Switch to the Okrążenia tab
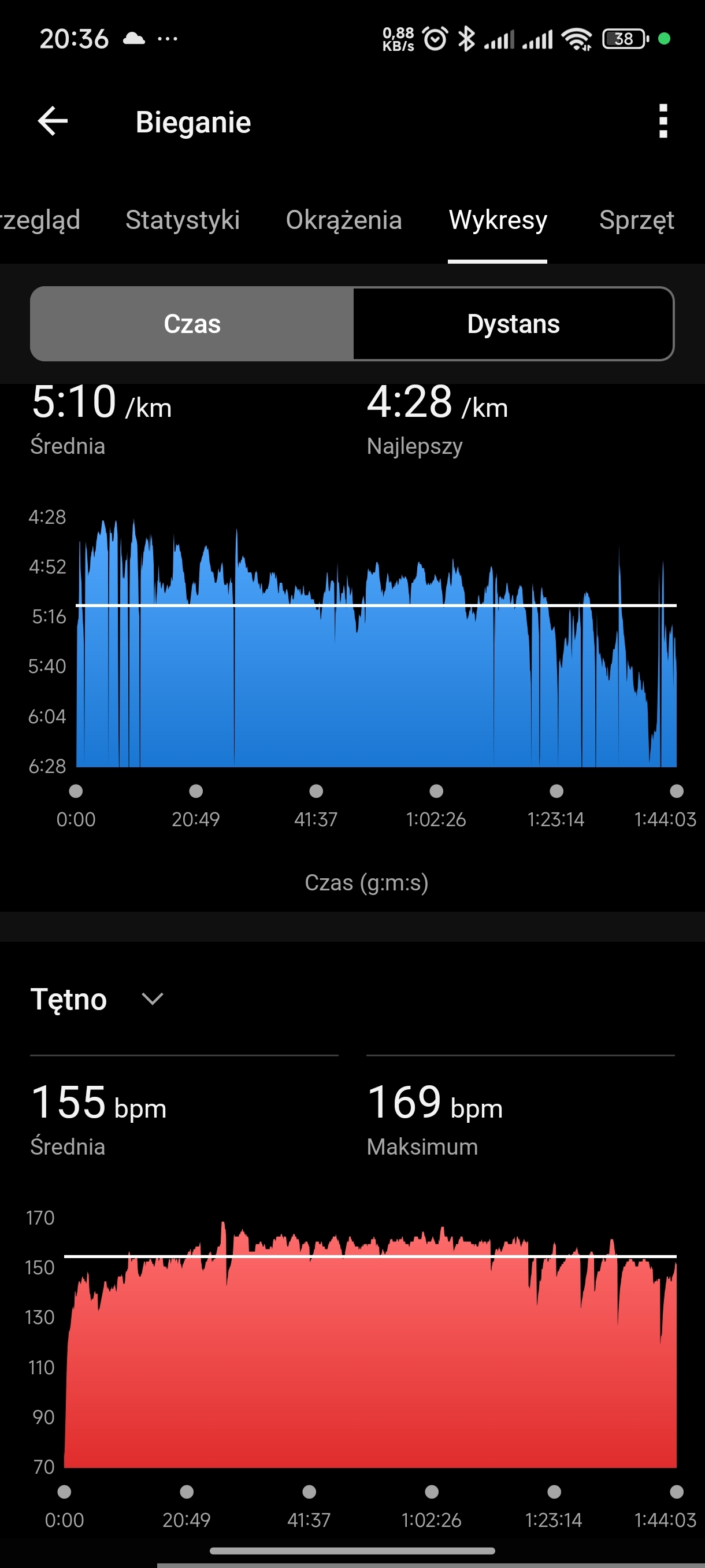Screen dimensions: 705x1568 tap(344, 220)
